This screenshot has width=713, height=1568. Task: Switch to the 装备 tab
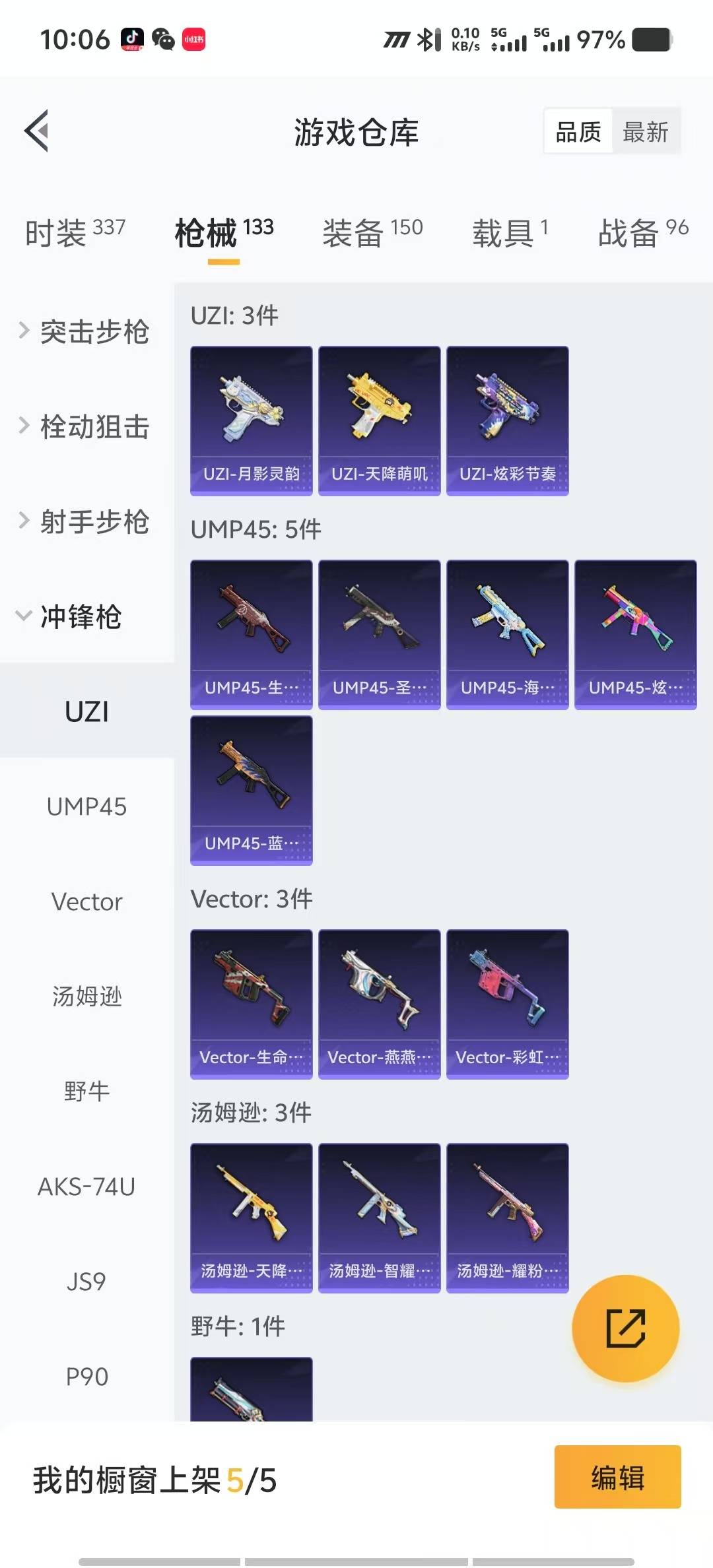[372, 232]
